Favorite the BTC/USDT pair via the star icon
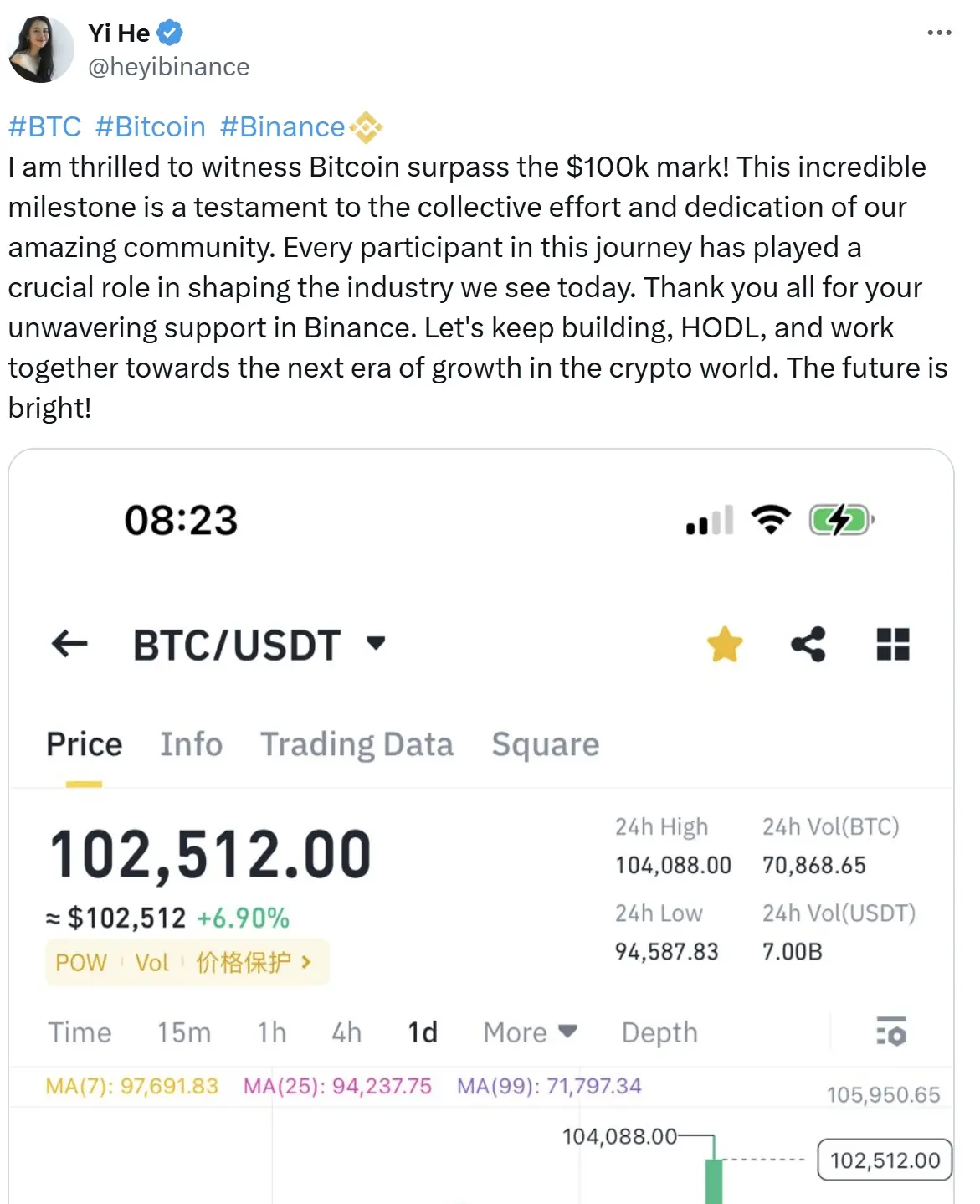This screenshot has height=1204, width=980. click(725, 643)
